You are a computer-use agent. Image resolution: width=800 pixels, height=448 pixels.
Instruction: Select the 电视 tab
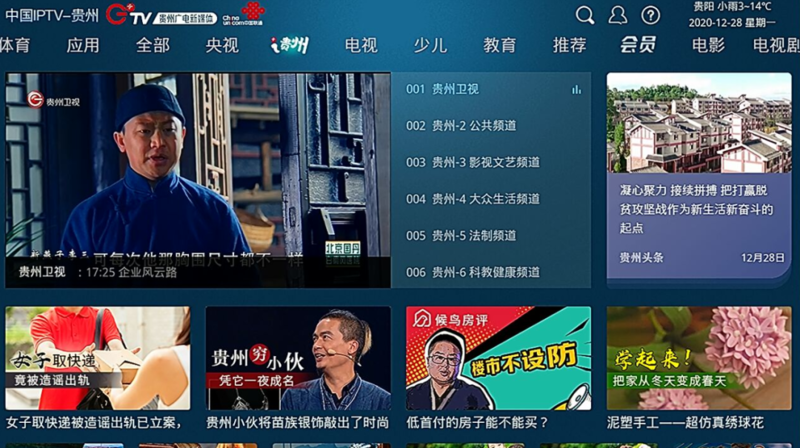361,45
